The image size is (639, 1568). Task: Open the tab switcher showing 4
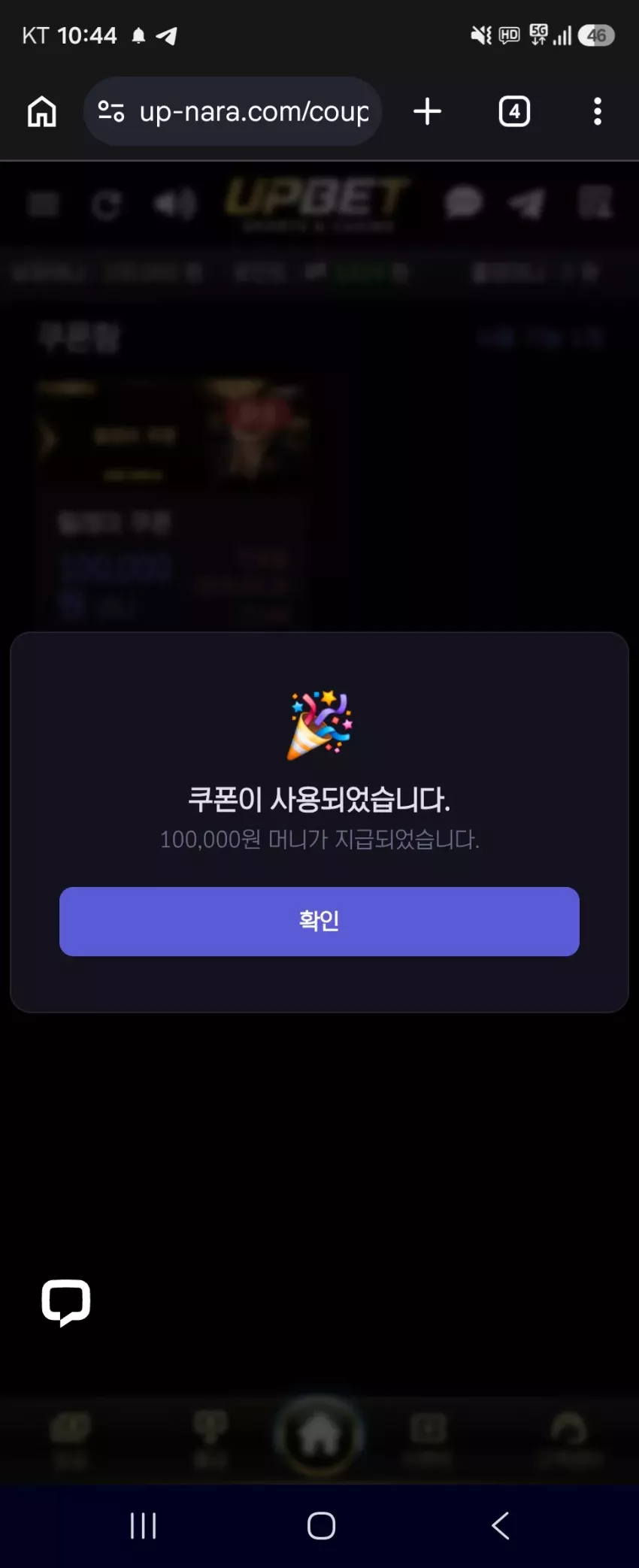pyautogui.click(x=514, y=111)
